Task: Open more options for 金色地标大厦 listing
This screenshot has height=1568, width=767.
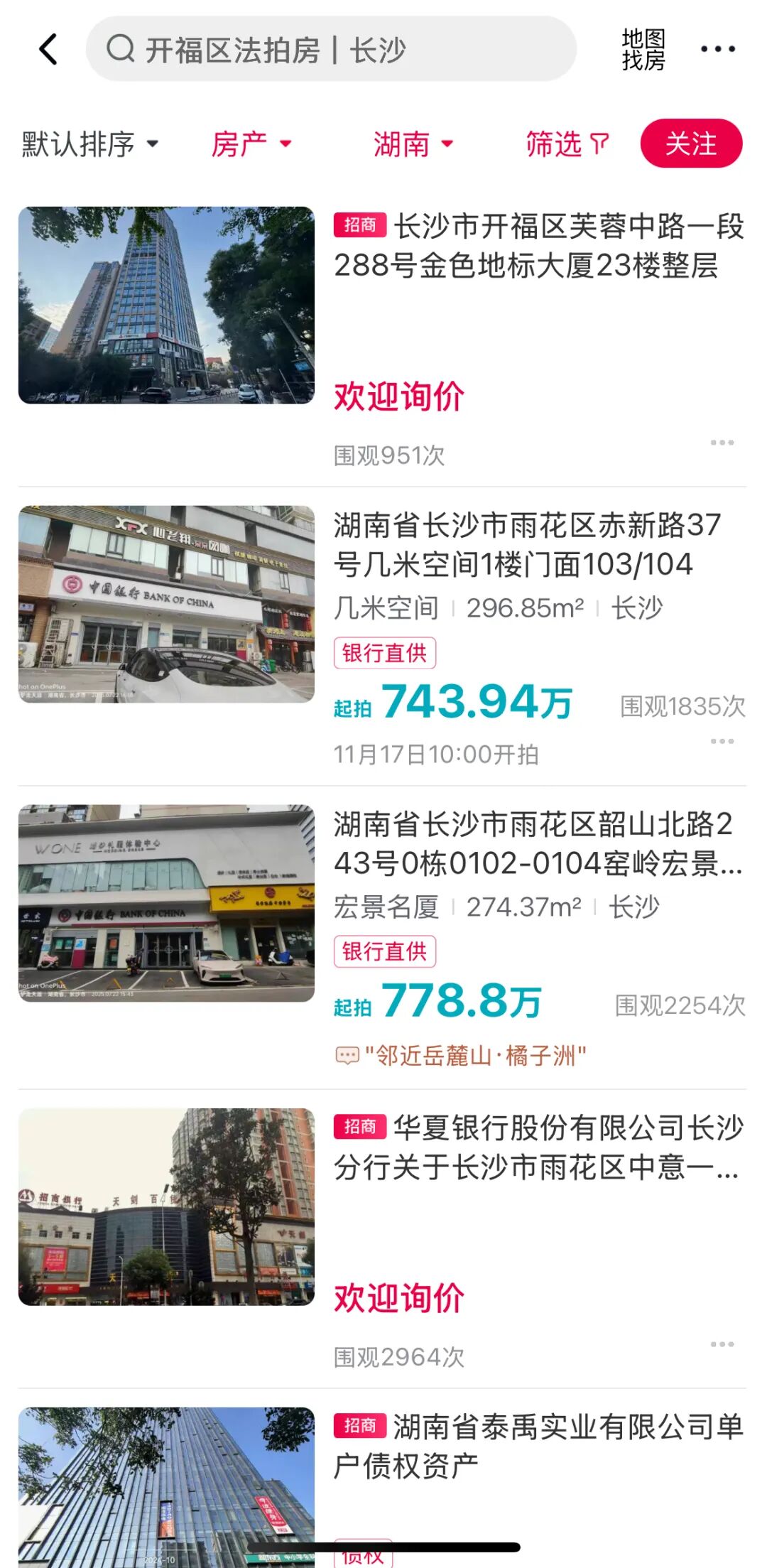Action: point(722,443)
